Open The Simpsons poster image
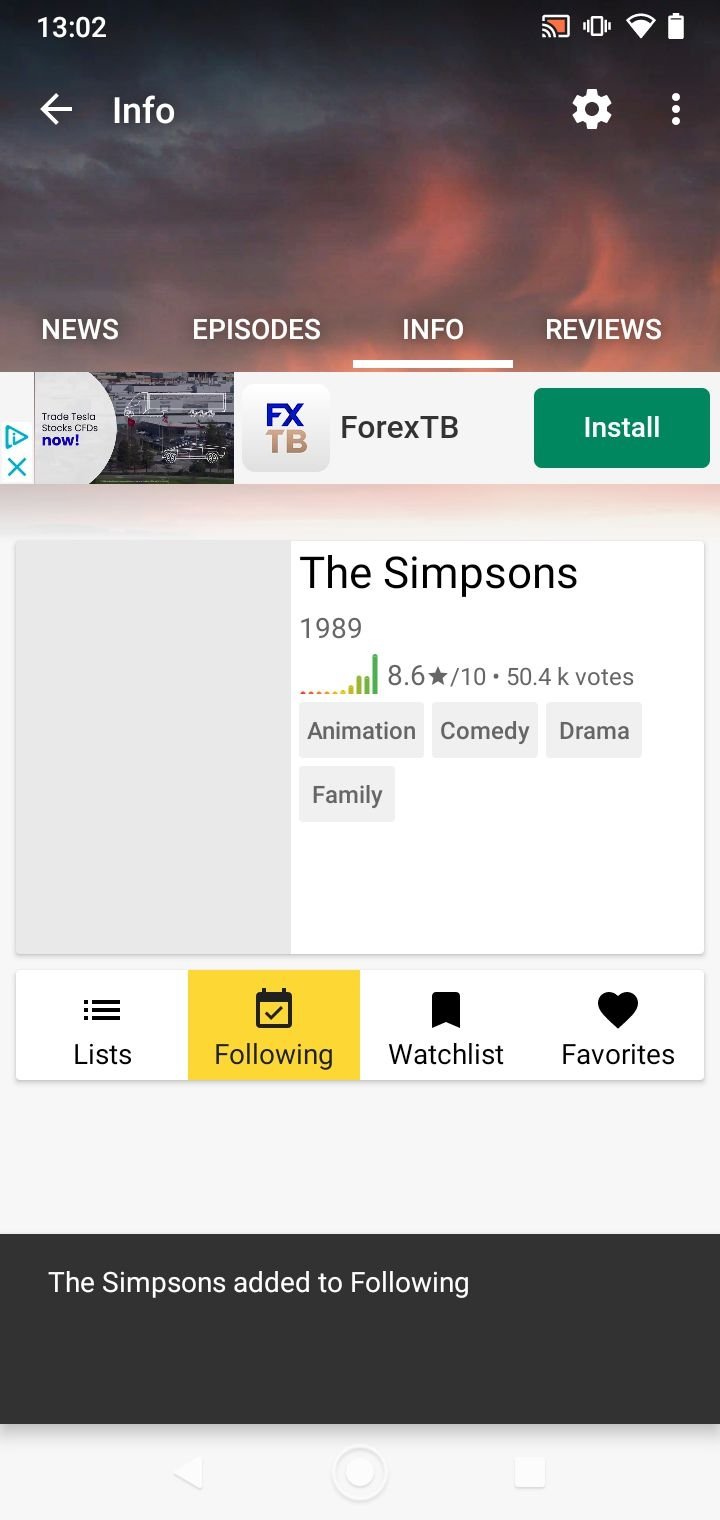720x1520 pixels. [153, 748]
